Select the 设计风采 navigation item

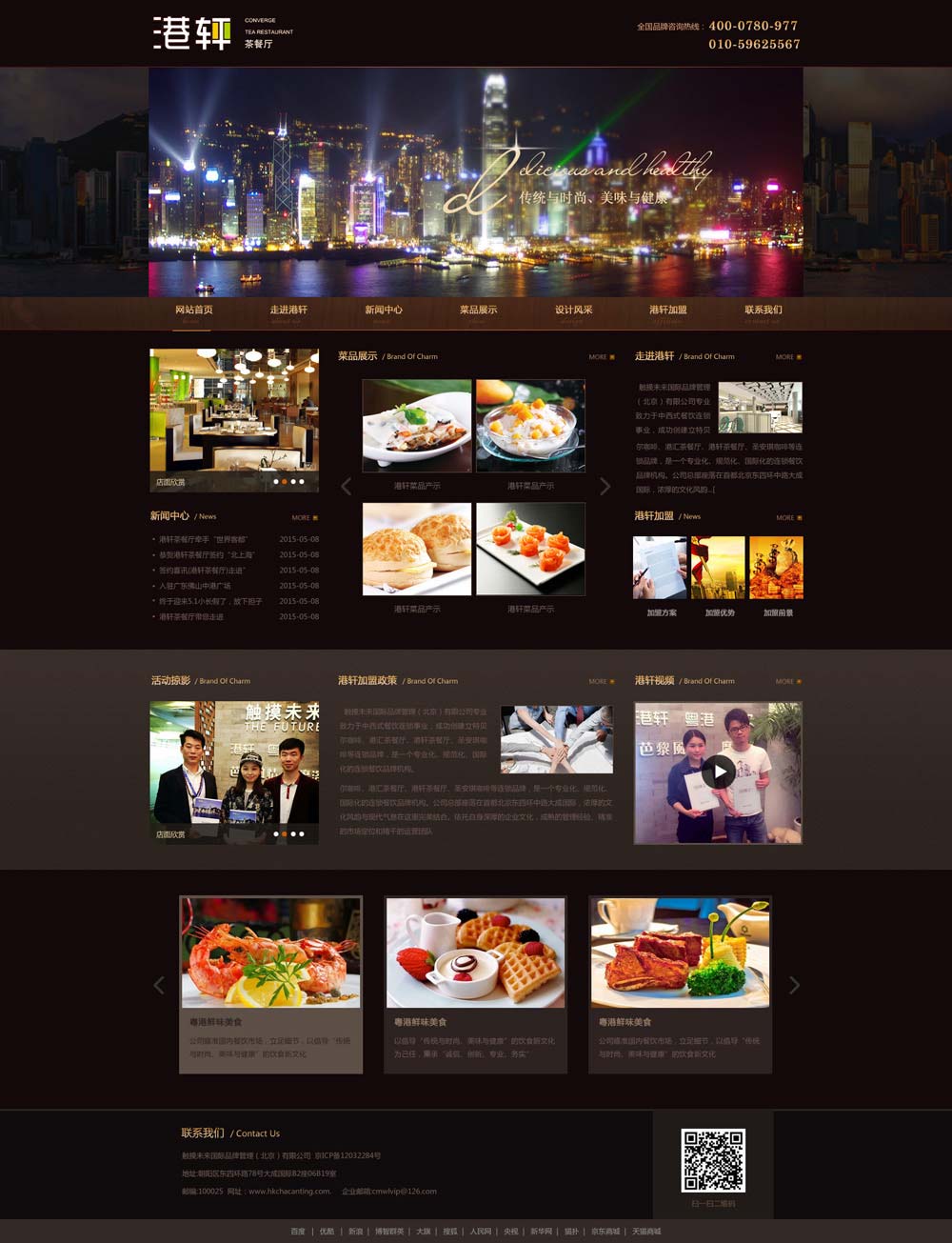(573, 311)
